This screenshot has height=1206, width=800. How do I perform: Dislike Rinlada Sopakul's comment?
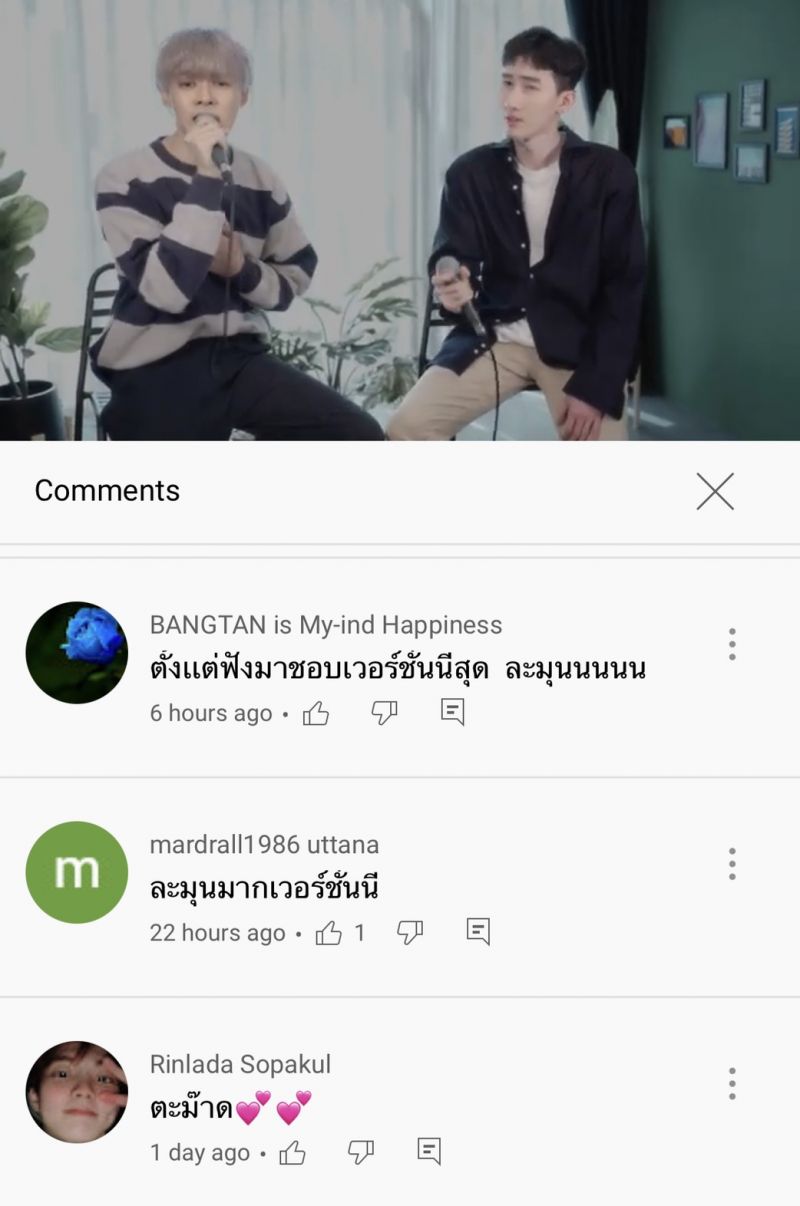click(x=361, y=1151)
